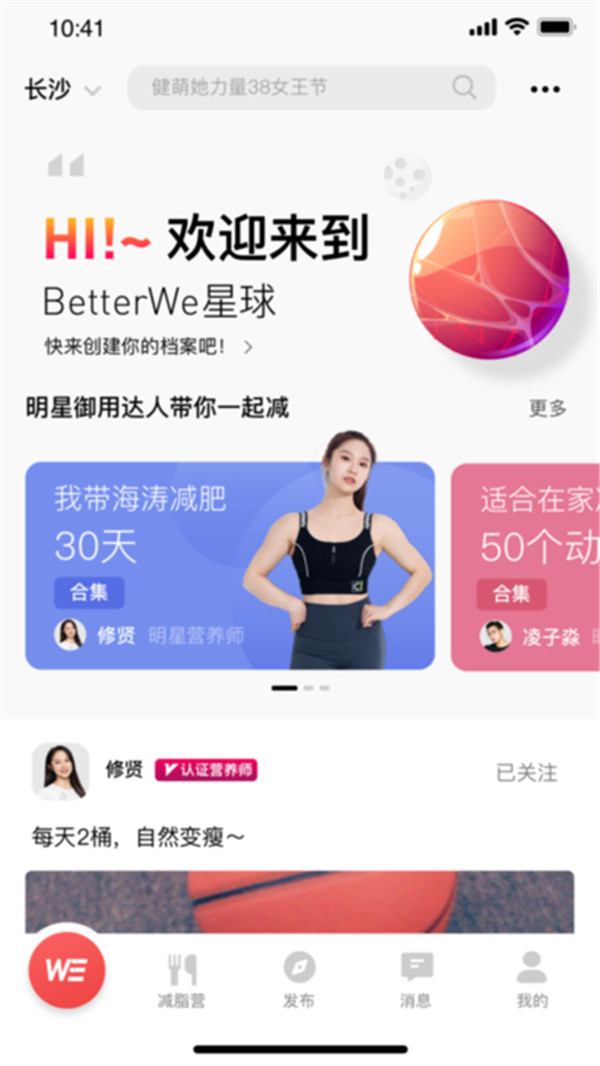
Task: Open the three-dot overflow menu
Action: pyautogui.click(x=545, y=89)
